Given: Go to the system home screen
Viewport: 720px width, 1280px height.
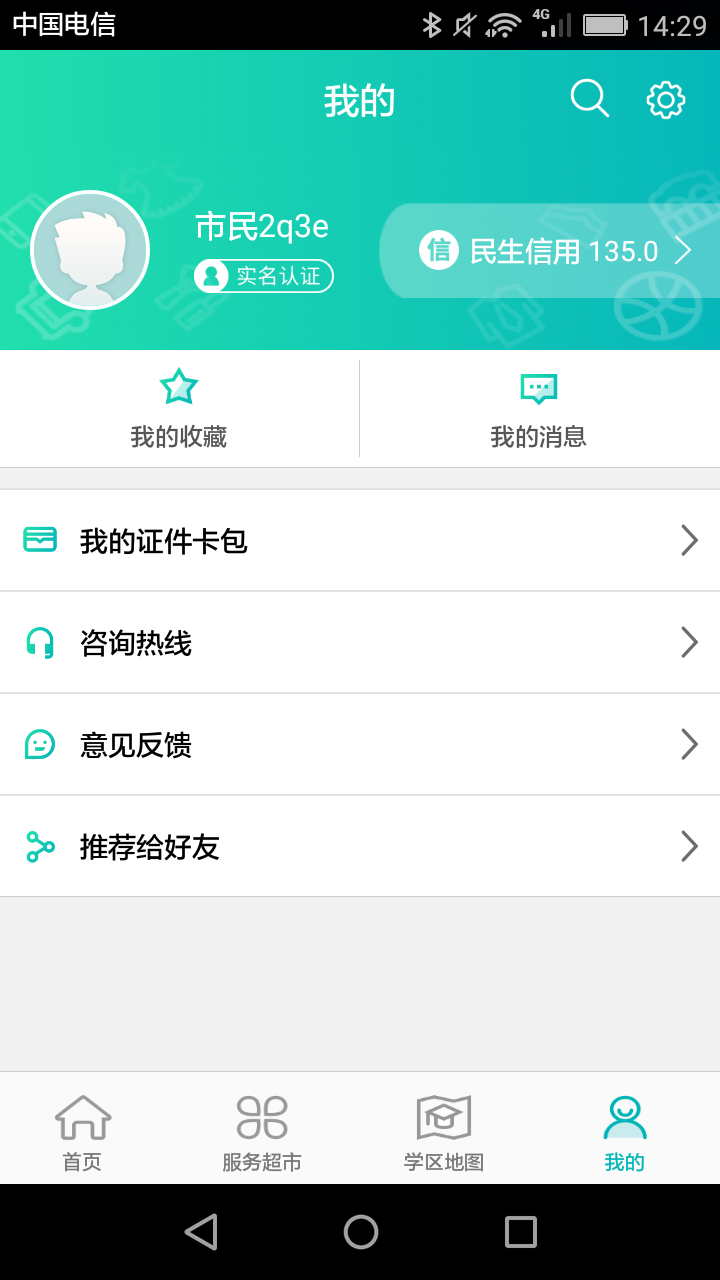Looking at the screenshot, I should pos(361,1232).
